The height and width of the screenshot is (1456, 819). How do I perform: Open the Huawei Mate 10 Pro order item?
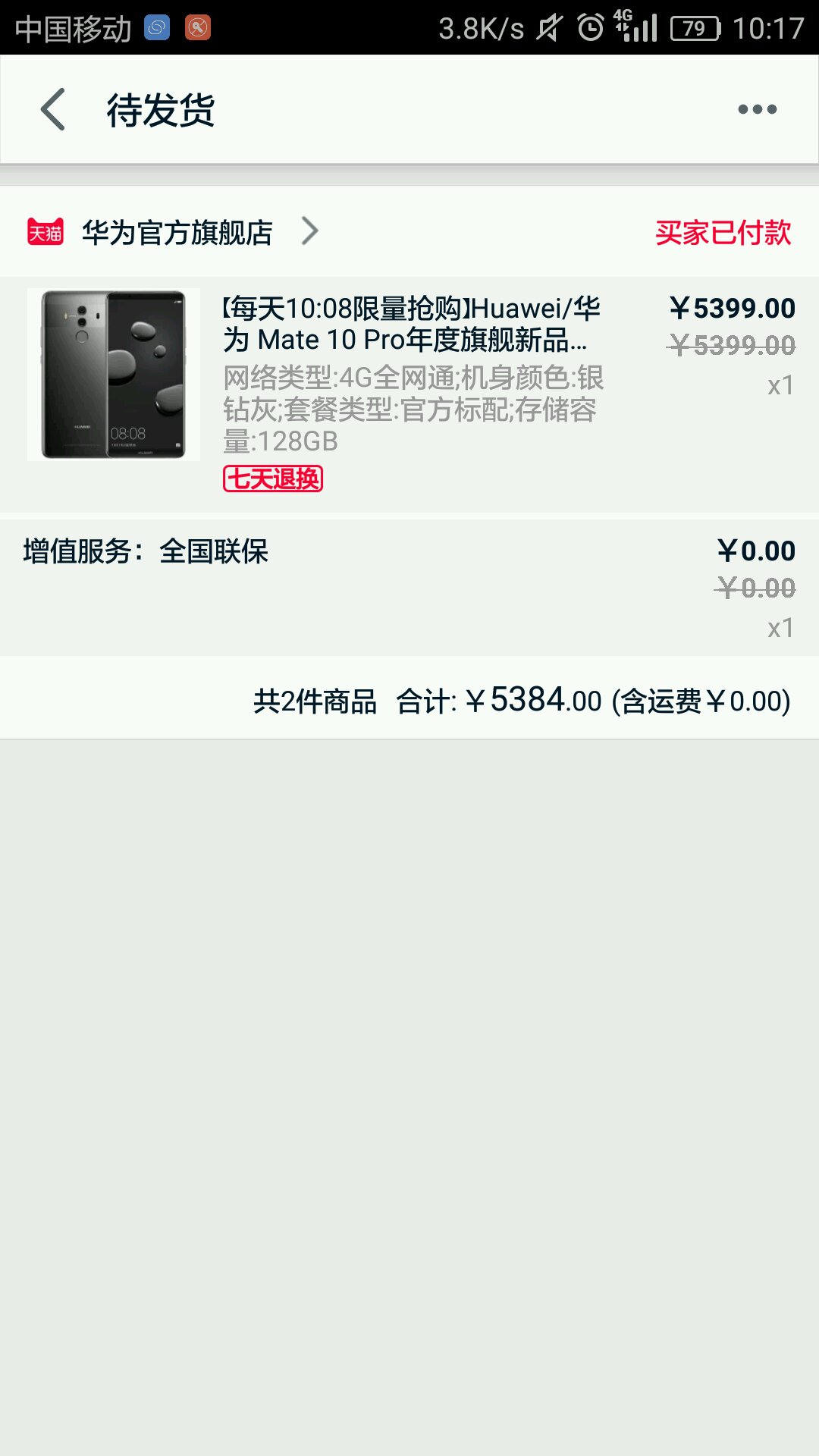(409, 394)
